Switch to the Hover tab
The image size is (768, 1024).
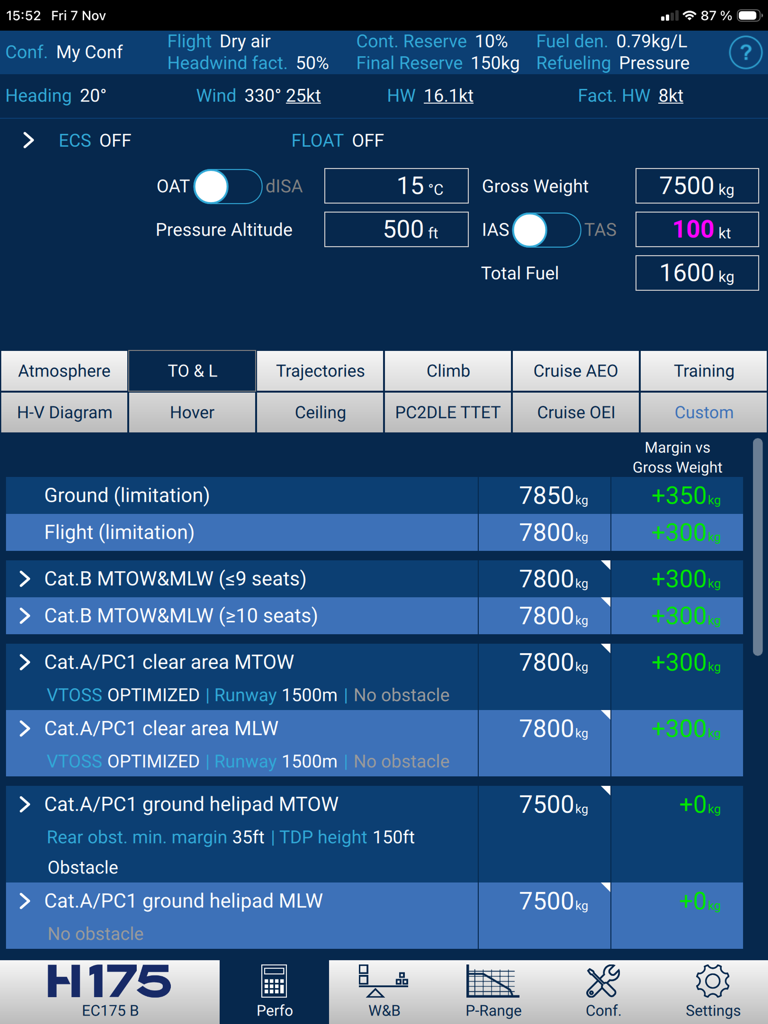point(192,412)
